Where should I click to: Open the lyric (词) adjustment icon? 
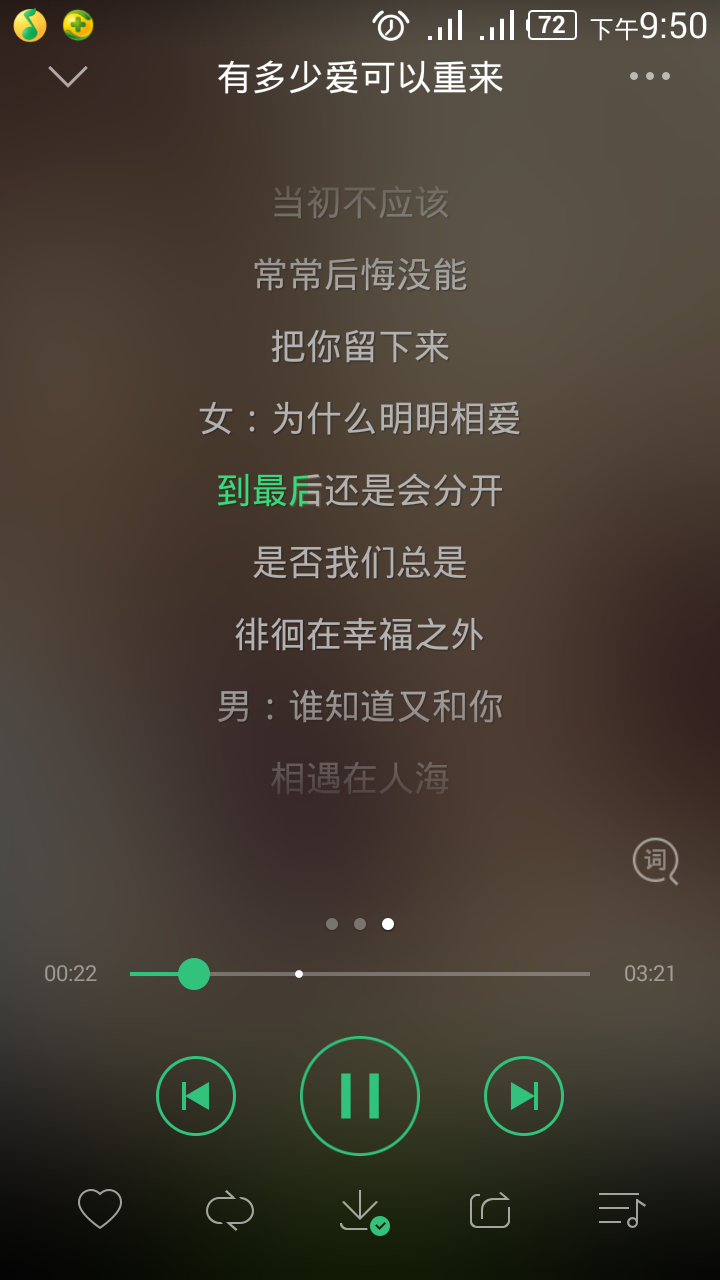(x=654, y=861)
